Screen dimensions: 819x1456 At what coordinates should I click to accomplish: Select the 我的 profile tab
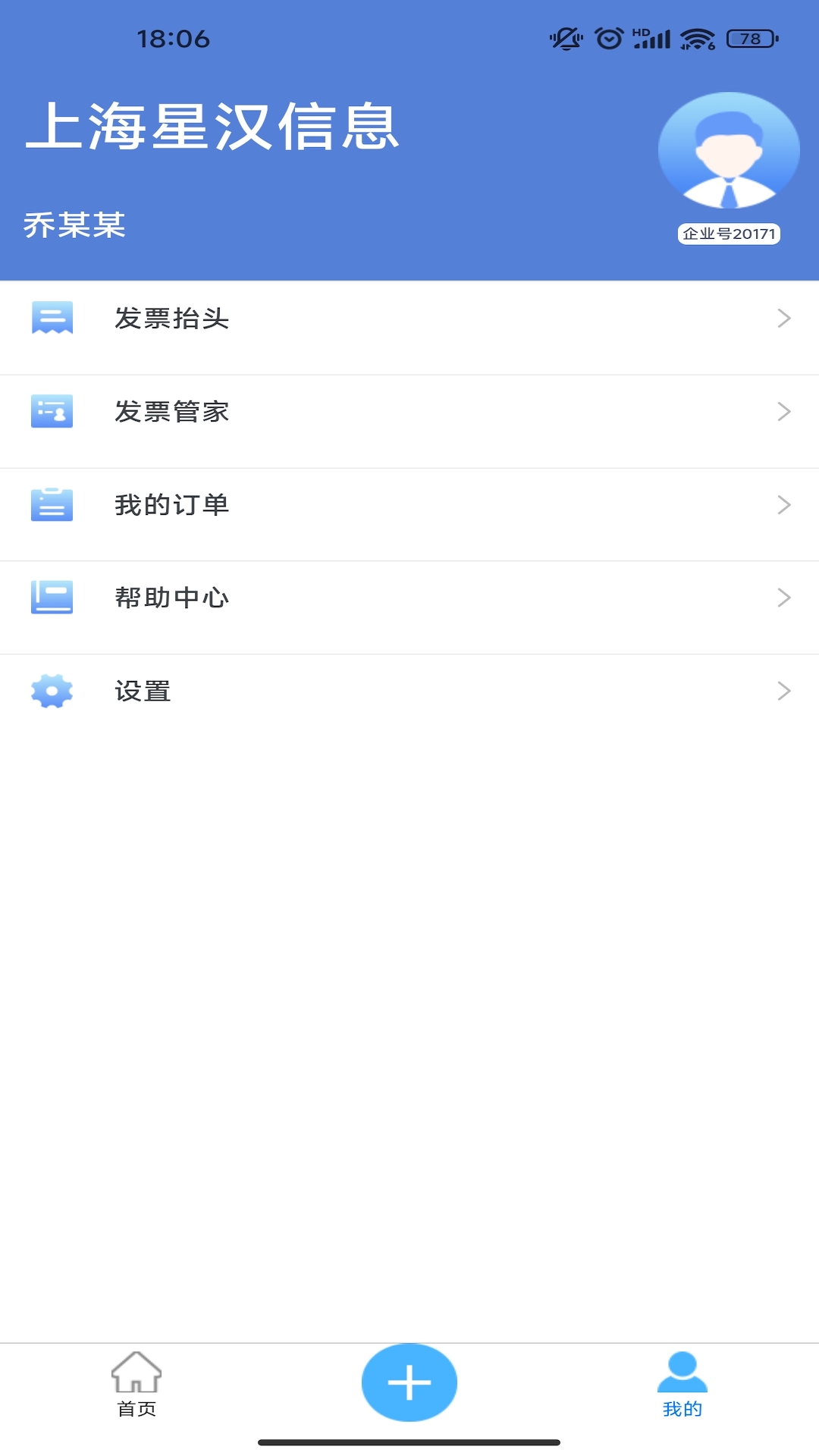[682, 1385]
